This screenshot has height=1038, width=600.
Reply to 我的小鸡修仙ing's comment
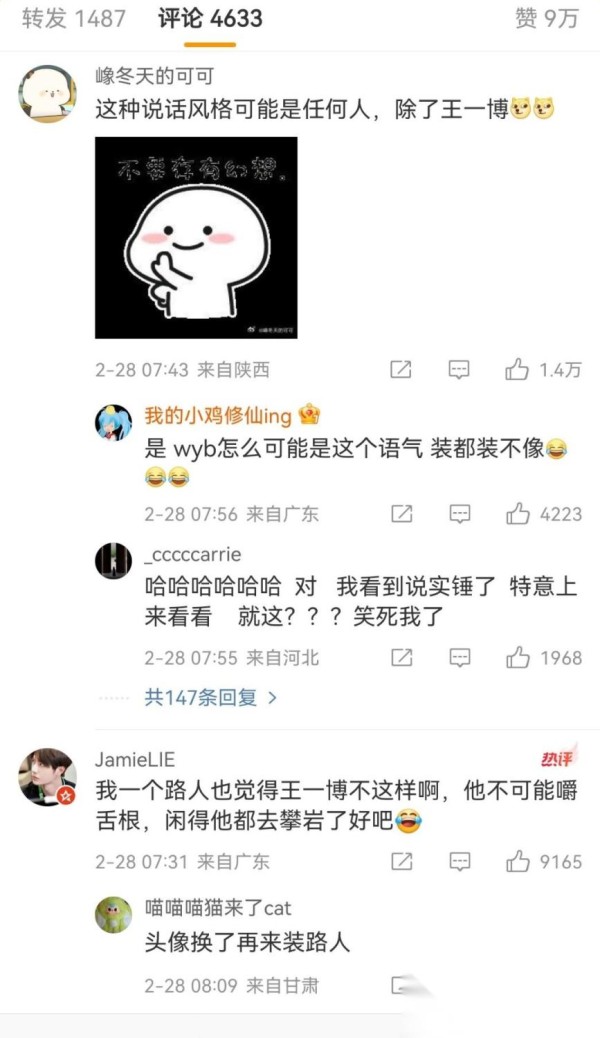click(459, 514)
